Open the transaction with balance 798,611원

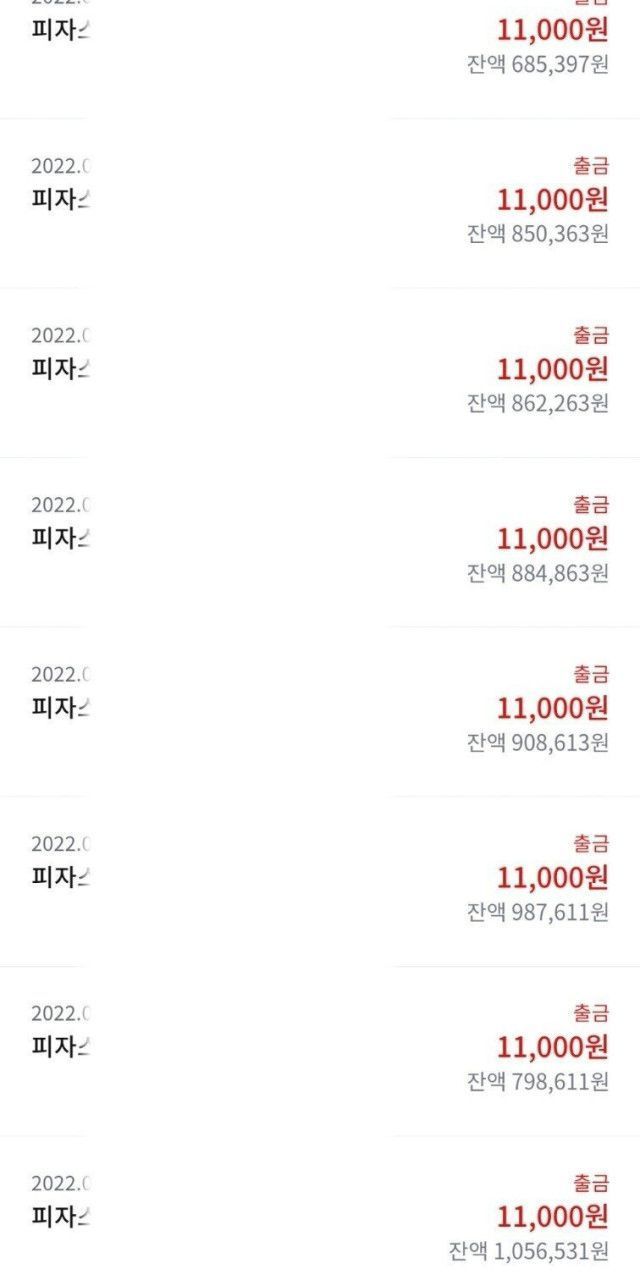[x=320, y=1048]
